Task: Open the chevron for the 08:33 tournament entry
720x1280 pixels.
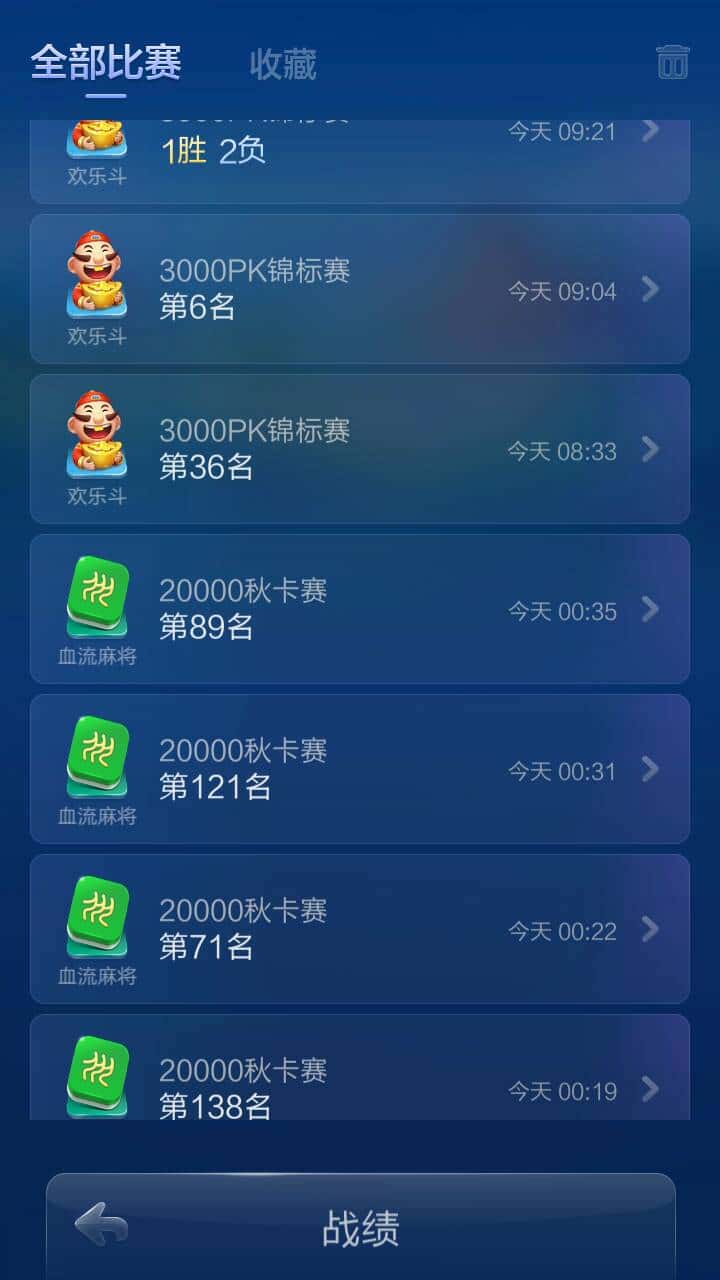Action: (x=649, y=450)
